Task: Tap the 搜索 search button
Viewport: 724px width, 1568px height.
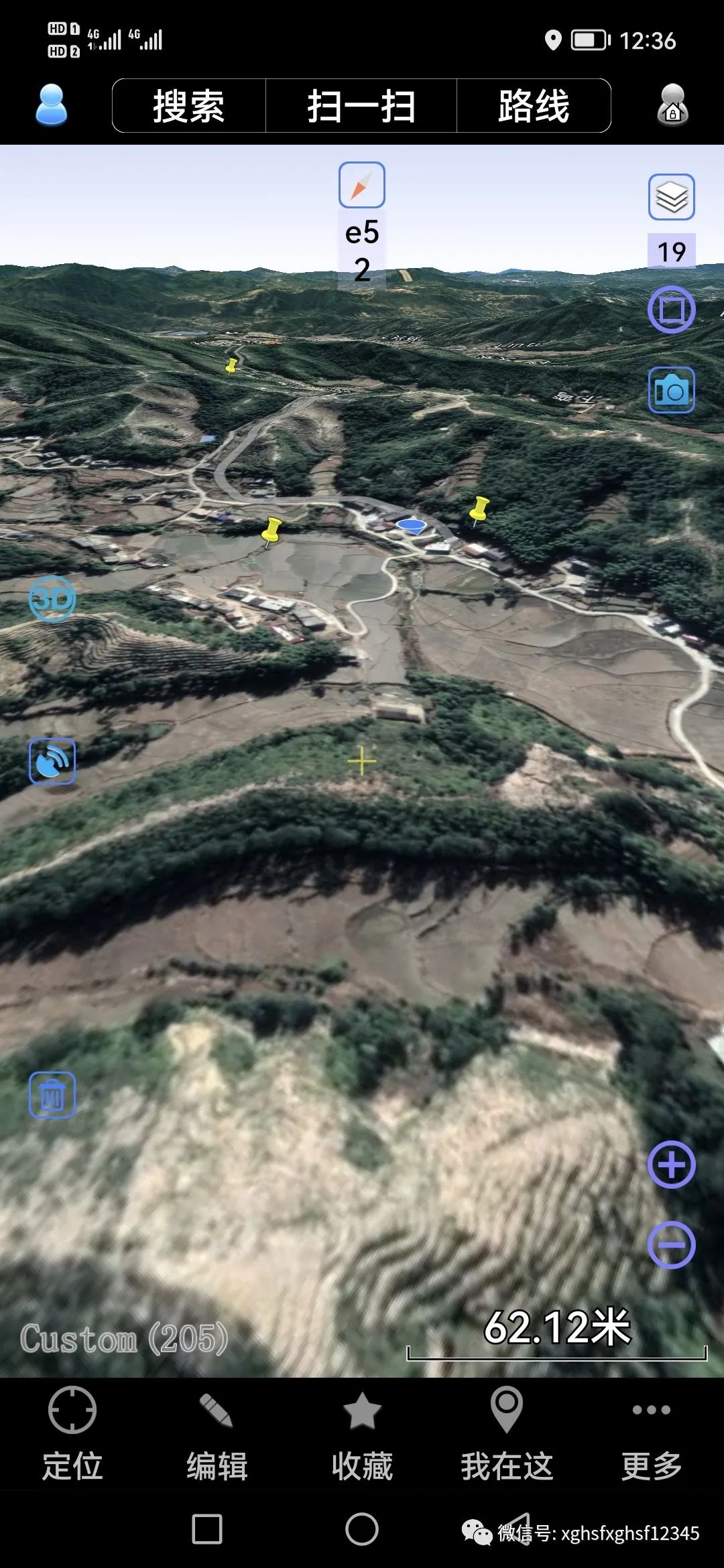Action: coord(189,106)
